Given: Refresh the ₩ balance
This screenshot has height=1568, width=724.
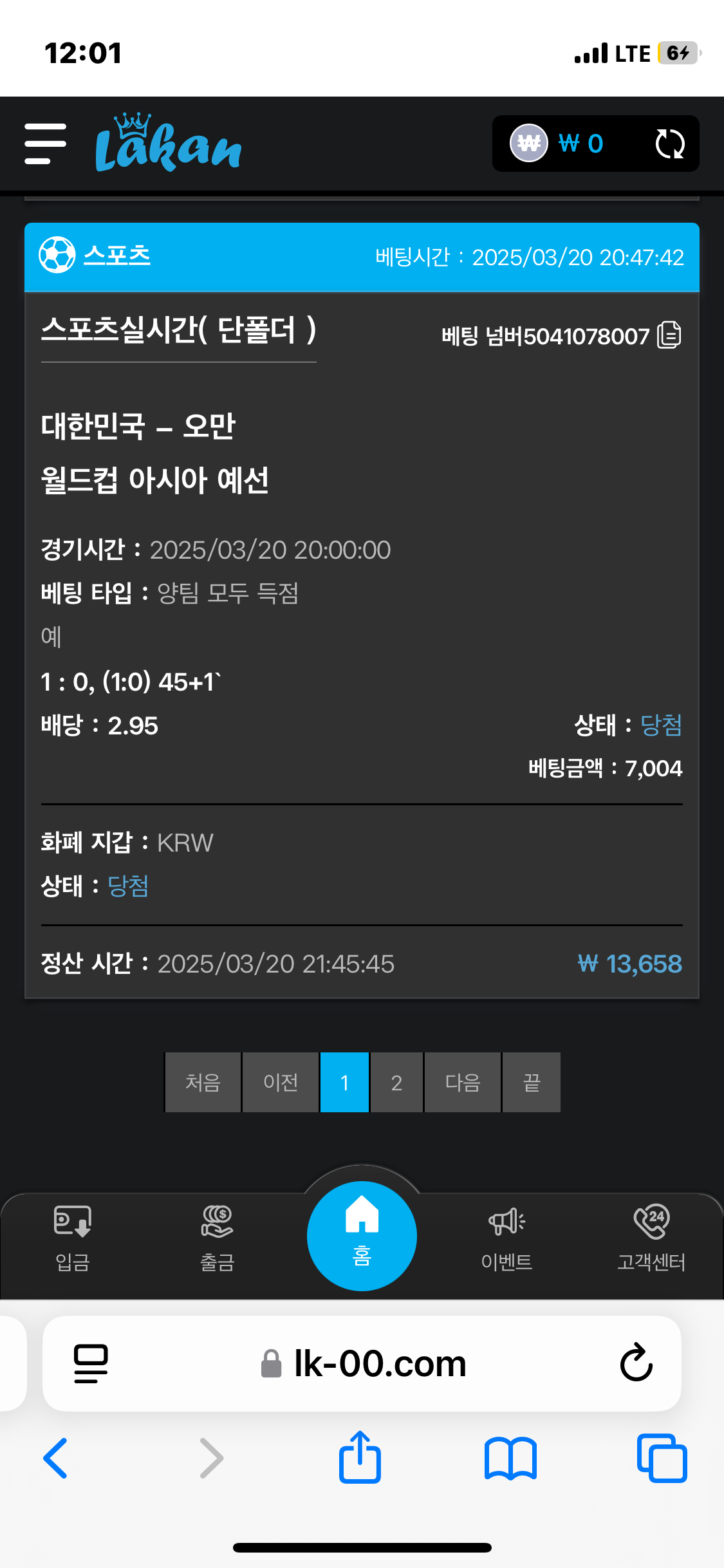Looking at the screenshot, I should tap(669, 144).
